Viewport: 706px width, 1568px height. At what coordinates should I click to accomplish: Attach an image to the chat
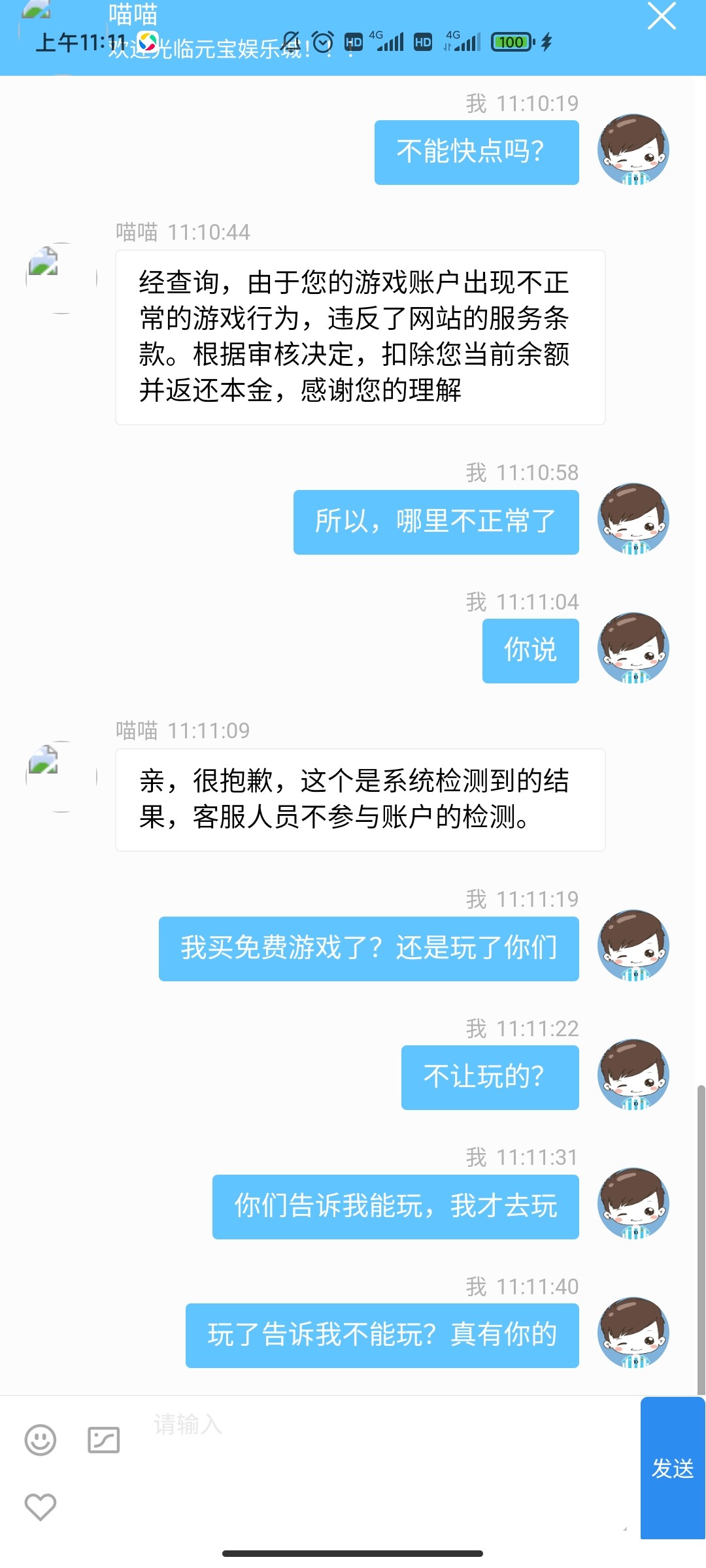click(x=104, y=1440)
